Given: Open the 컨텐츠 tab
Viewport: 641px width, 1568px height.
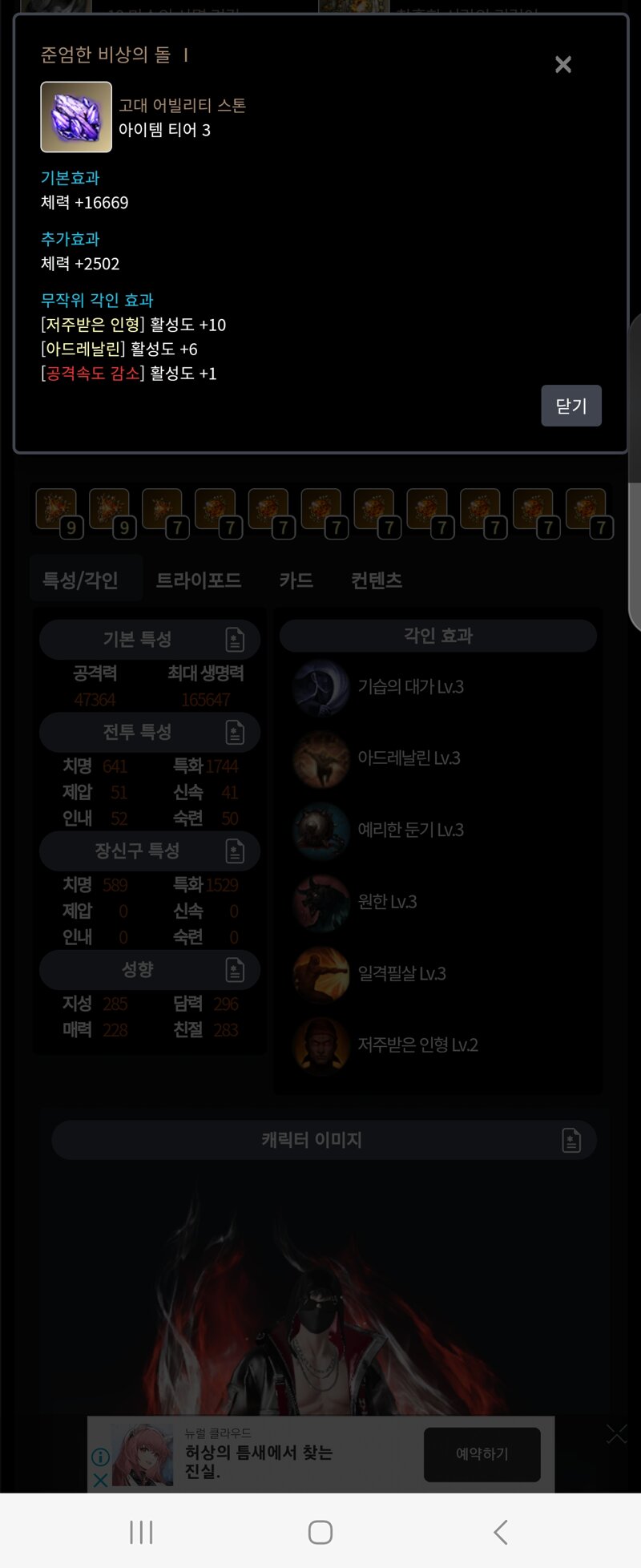Looking at the screenshot, I should point(376,580).
